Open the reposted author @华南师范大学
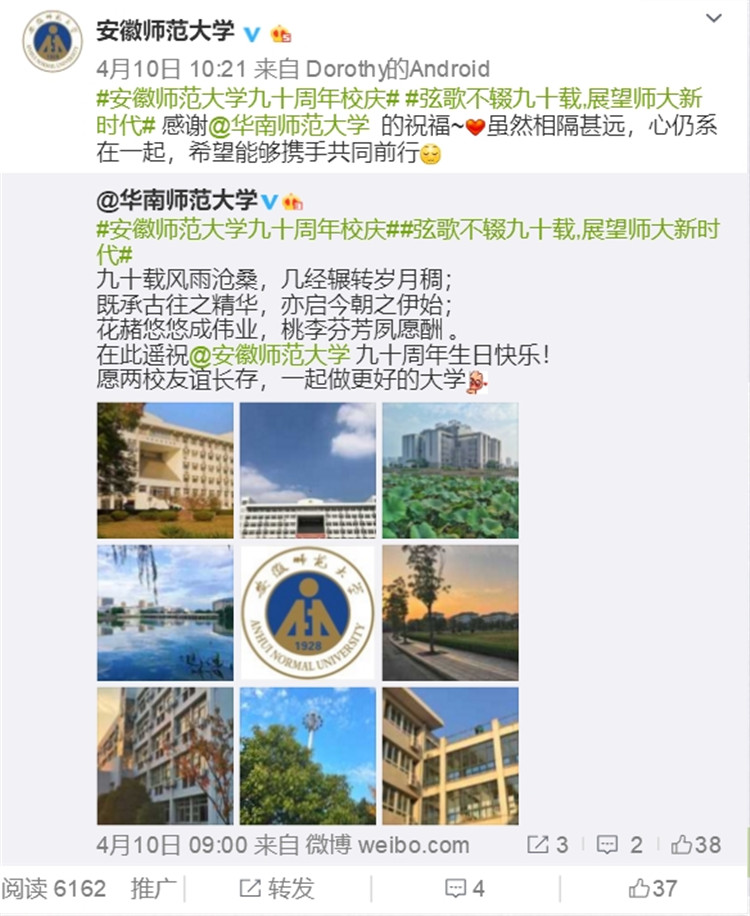Screen dimensions: 750x916 pyautogui.click(x=177, y=199)
